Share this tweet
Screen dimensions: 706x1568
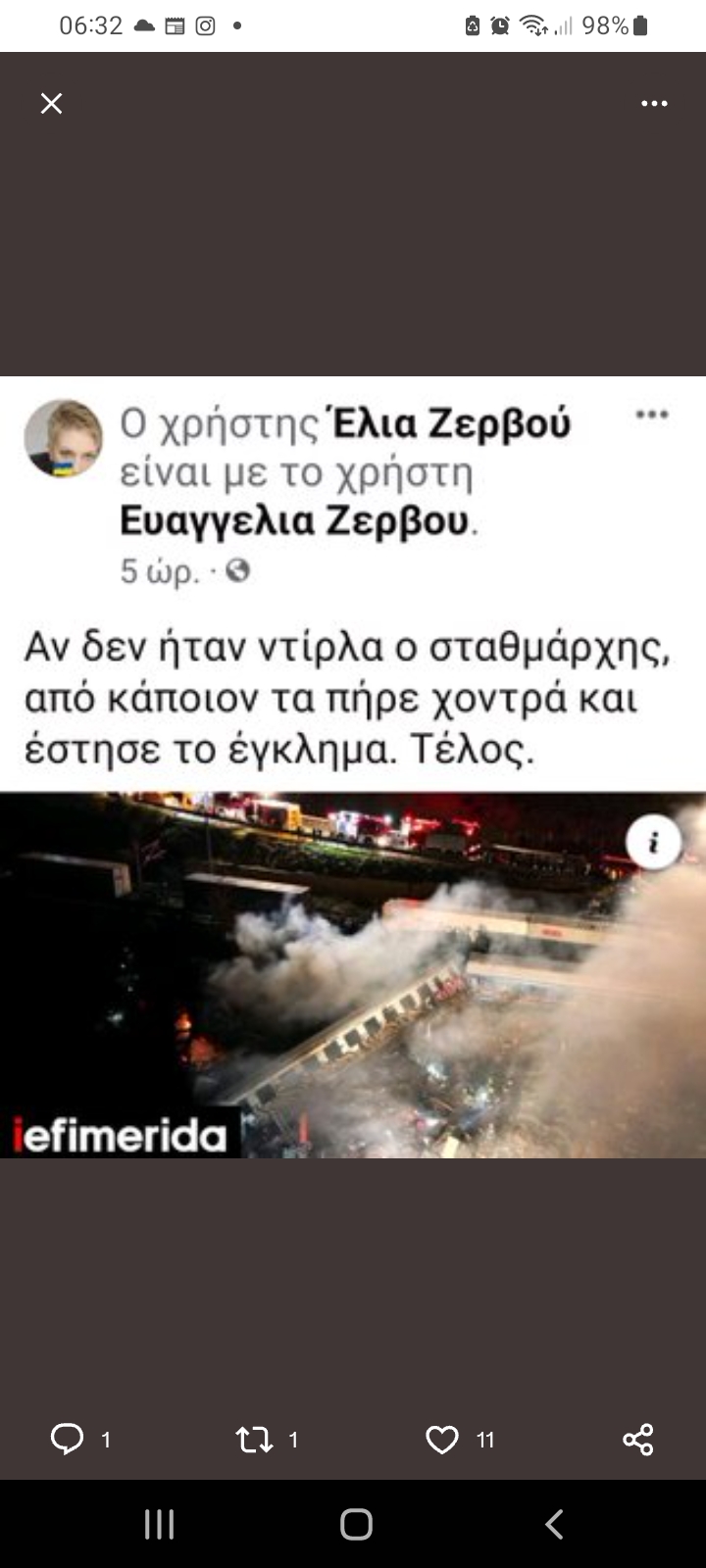pyautogui.click(x=637, y=1439)
